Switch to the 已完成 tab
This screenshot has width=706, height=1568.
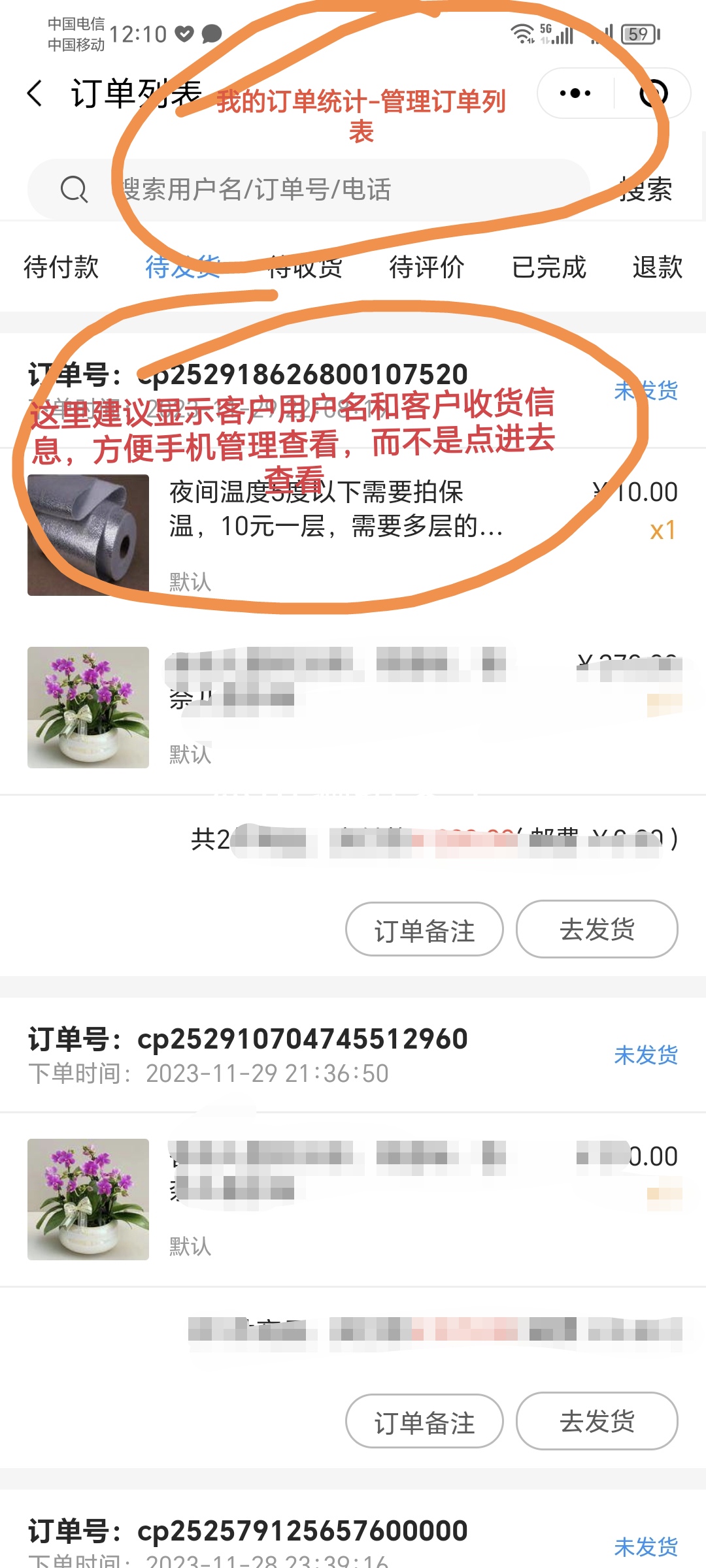(548, 267)
